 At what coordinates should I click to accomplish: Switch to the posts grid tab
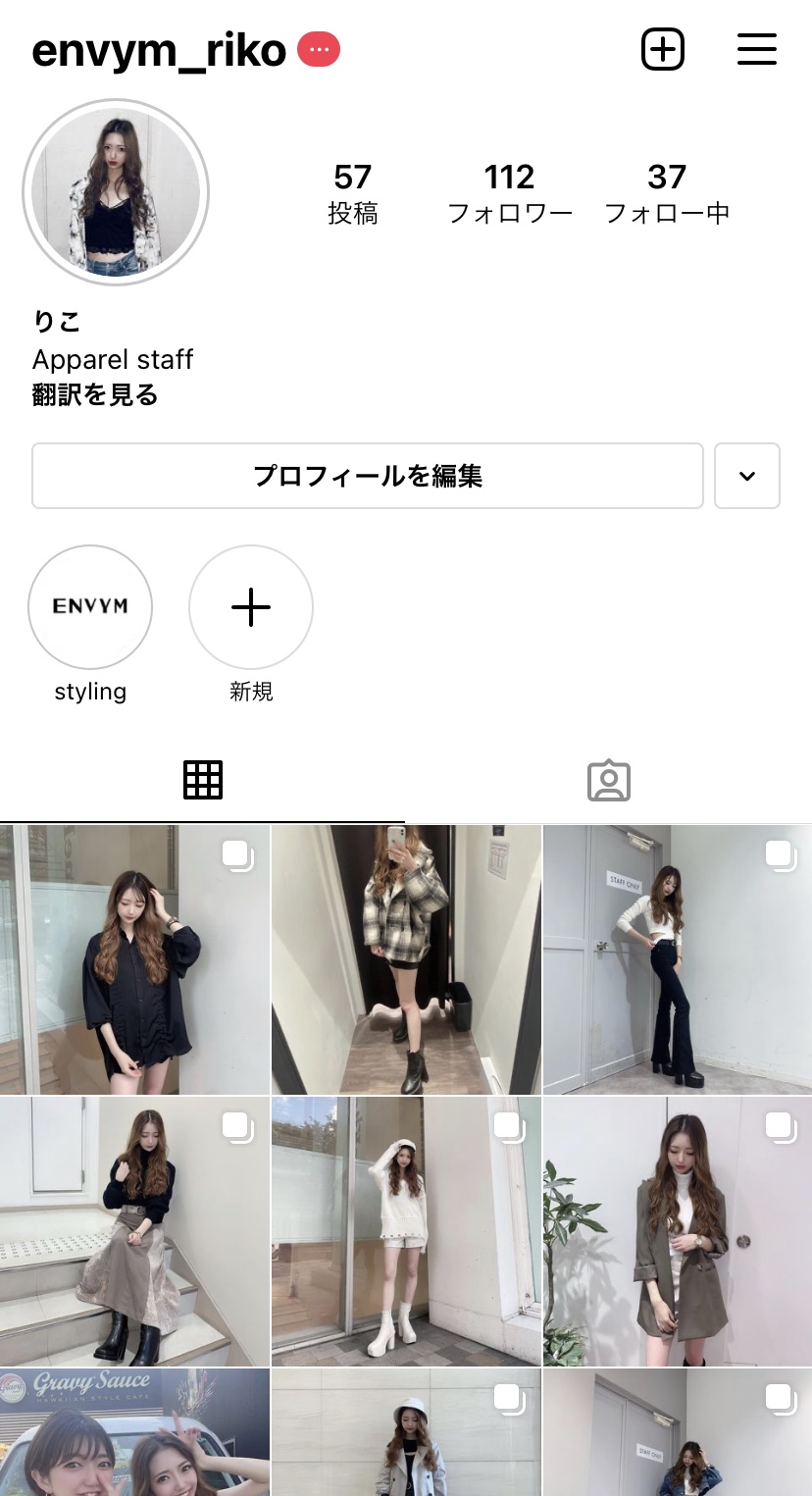[x=203, y=780]
